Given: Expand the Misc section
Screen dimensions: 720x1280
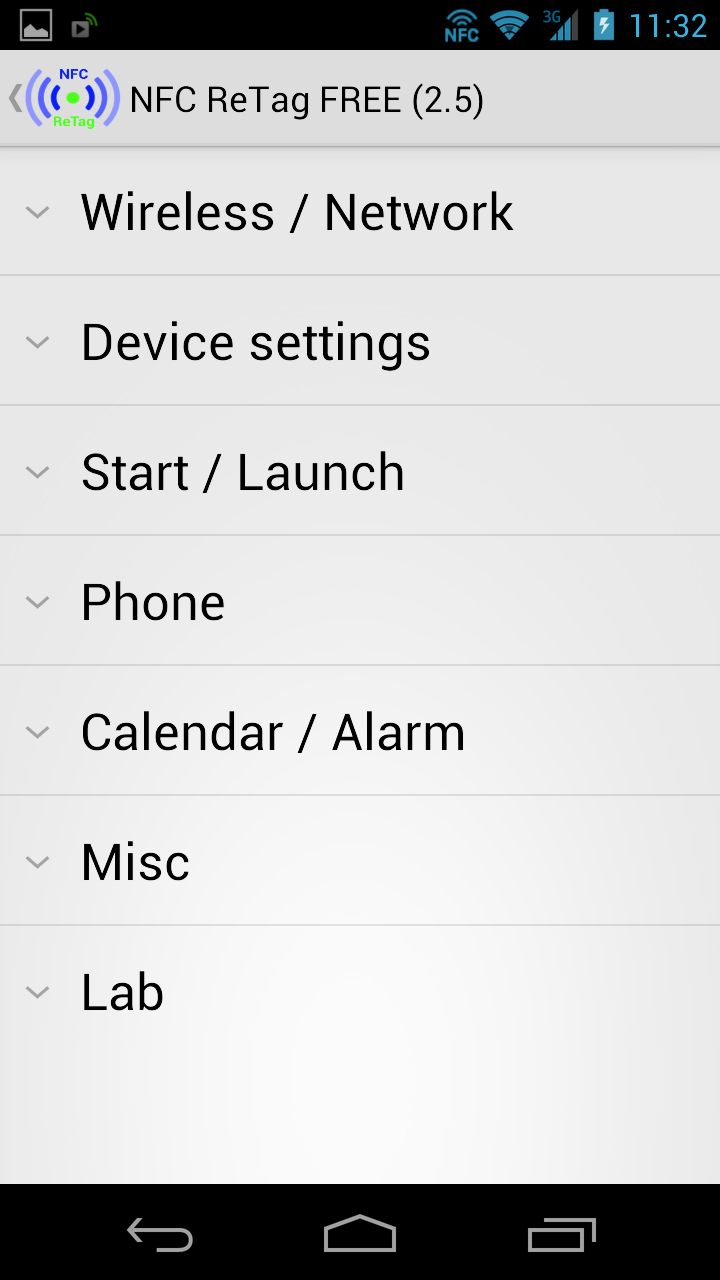Looking at the screenshot, I should [135, 862].
